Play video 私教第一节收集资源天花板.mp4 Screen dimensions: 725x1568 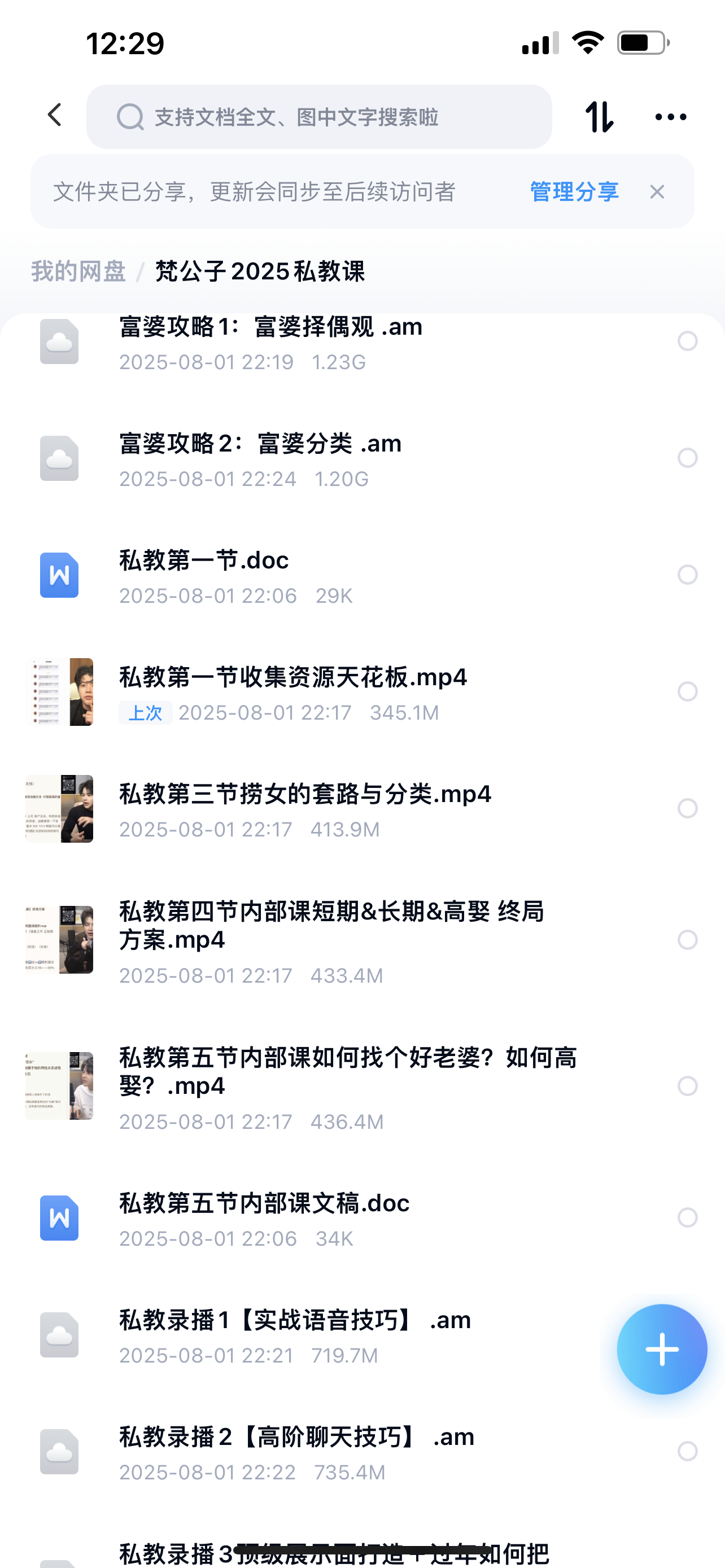[x=293, y=677]
